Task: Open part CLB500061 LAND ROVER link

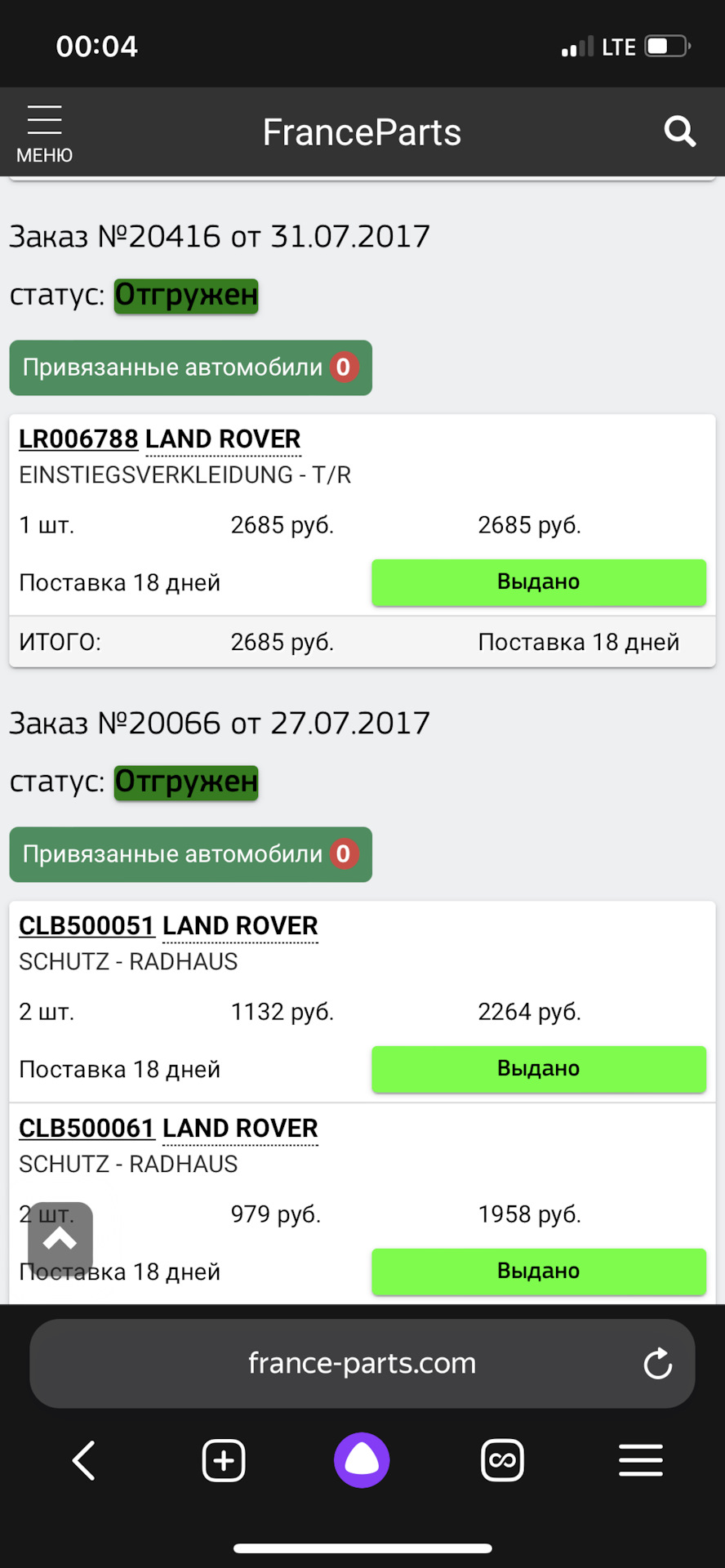Action: pos(86,1128)
